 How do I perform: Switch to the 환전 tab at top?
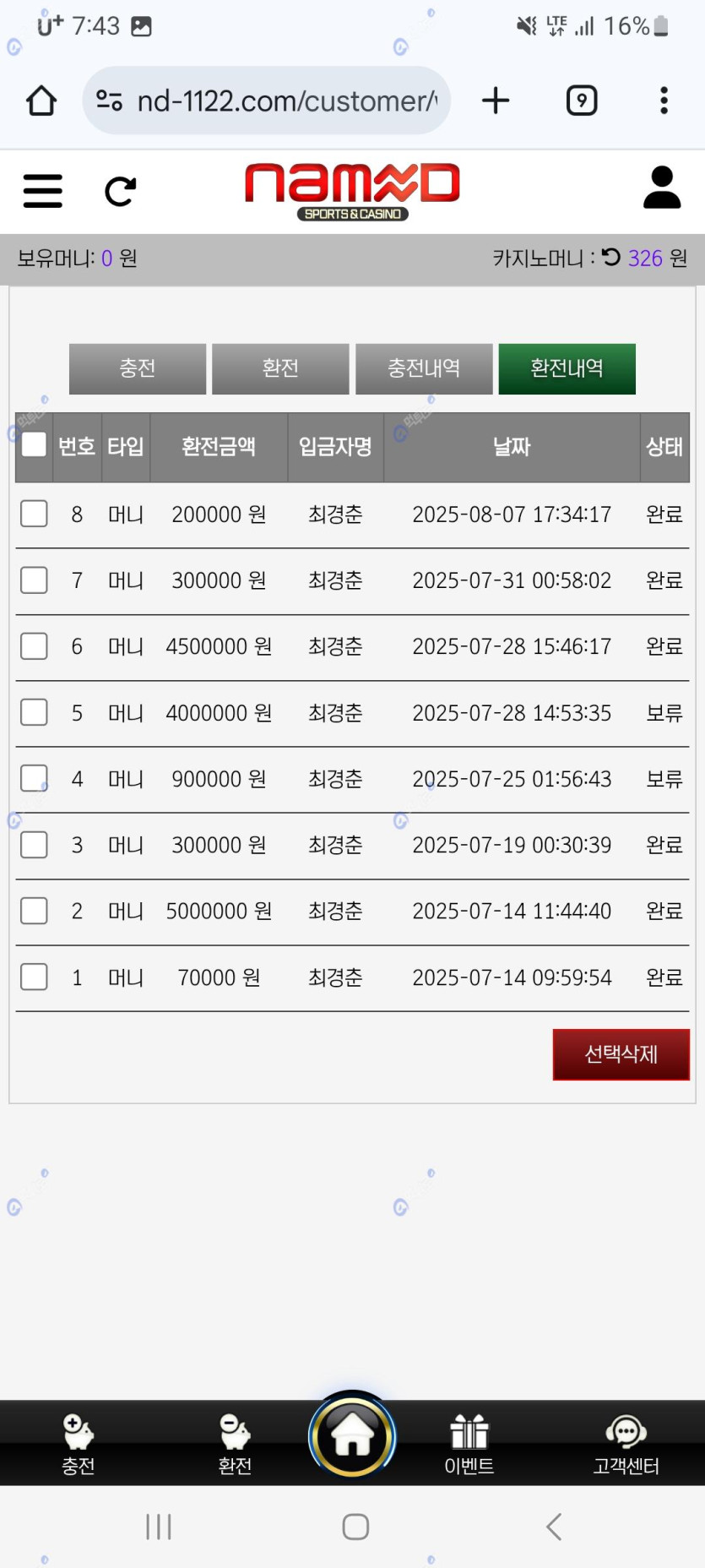tap(280, 368)
